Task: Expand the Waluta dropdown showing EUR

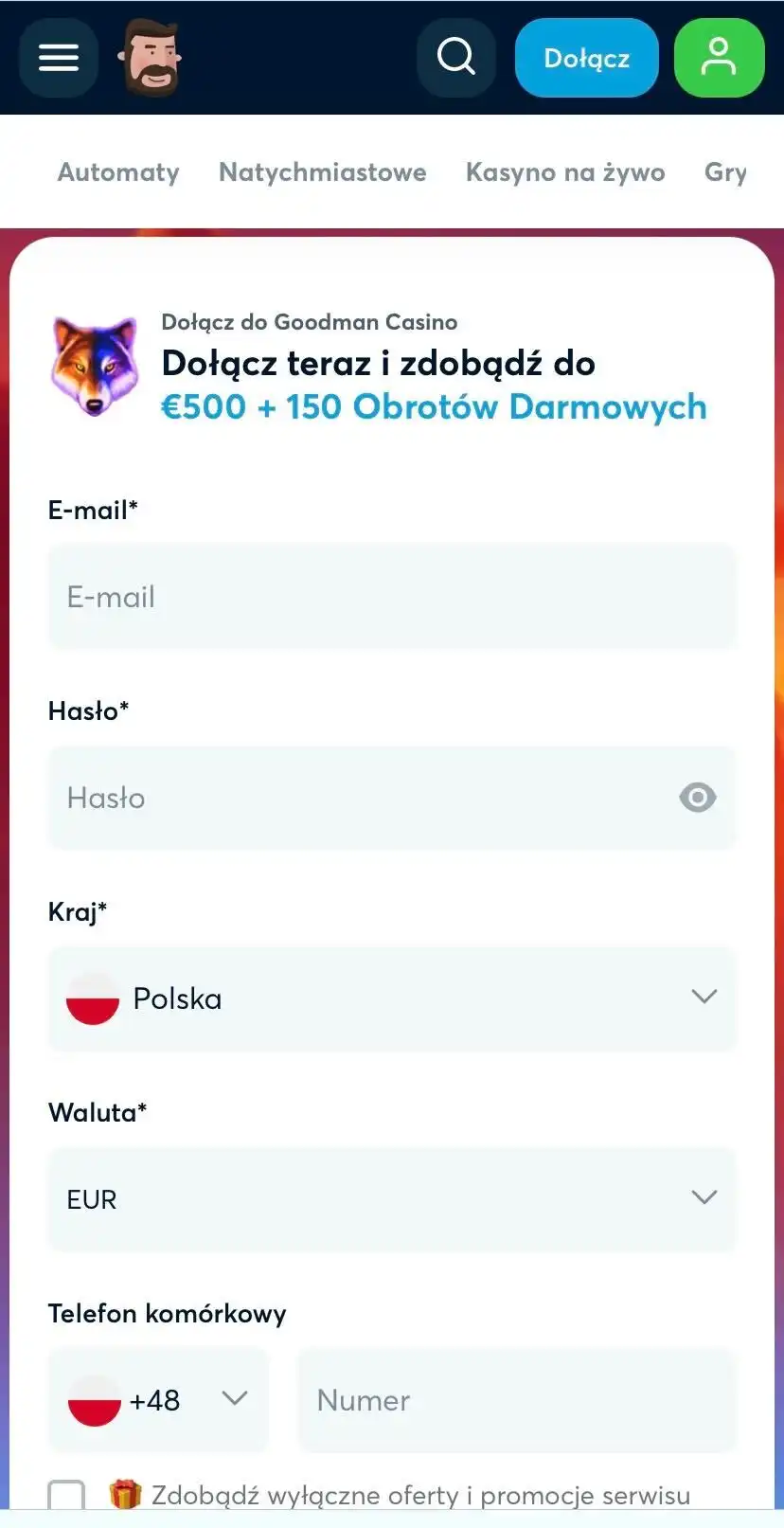Action: pos(392,1199)
